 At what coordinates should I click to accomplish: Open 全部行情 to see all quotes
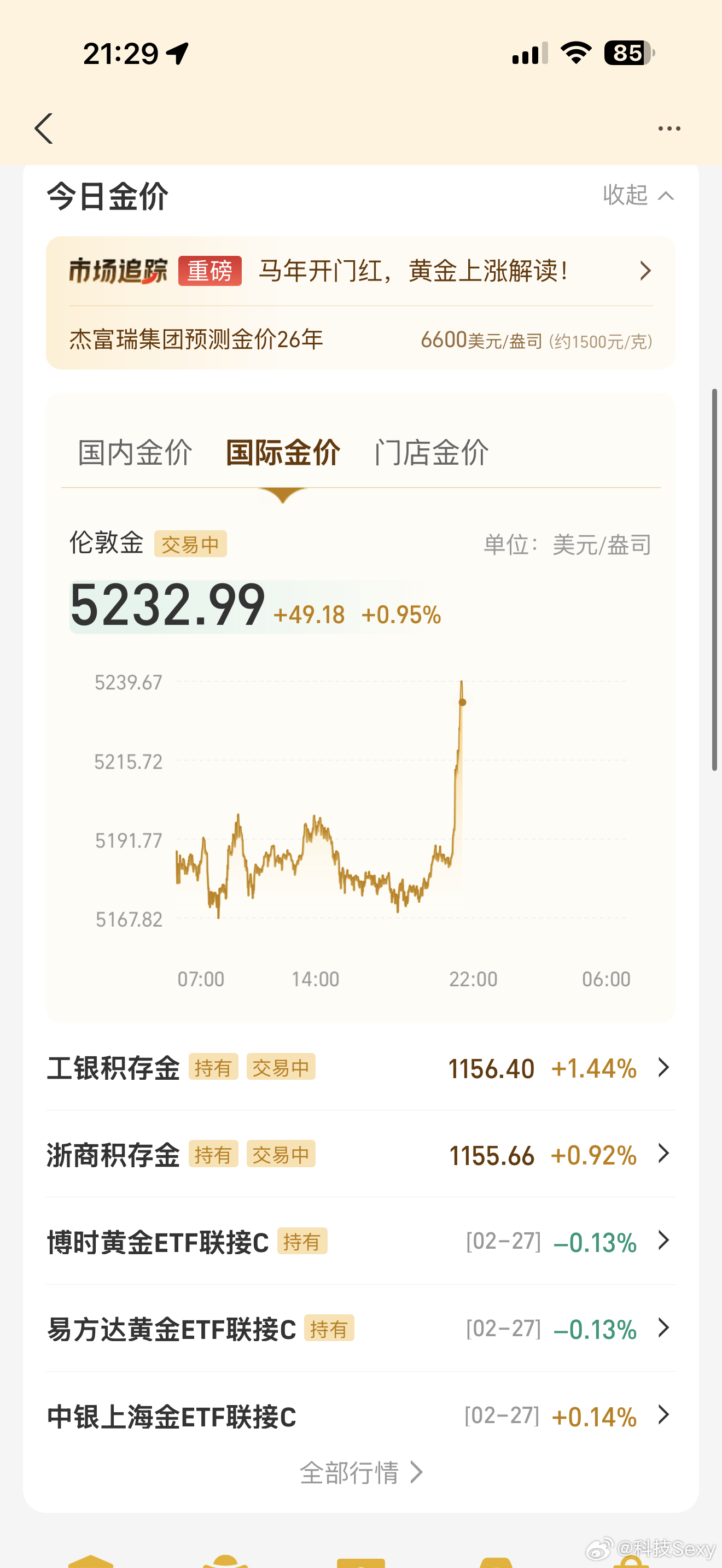click(360, 1472)
